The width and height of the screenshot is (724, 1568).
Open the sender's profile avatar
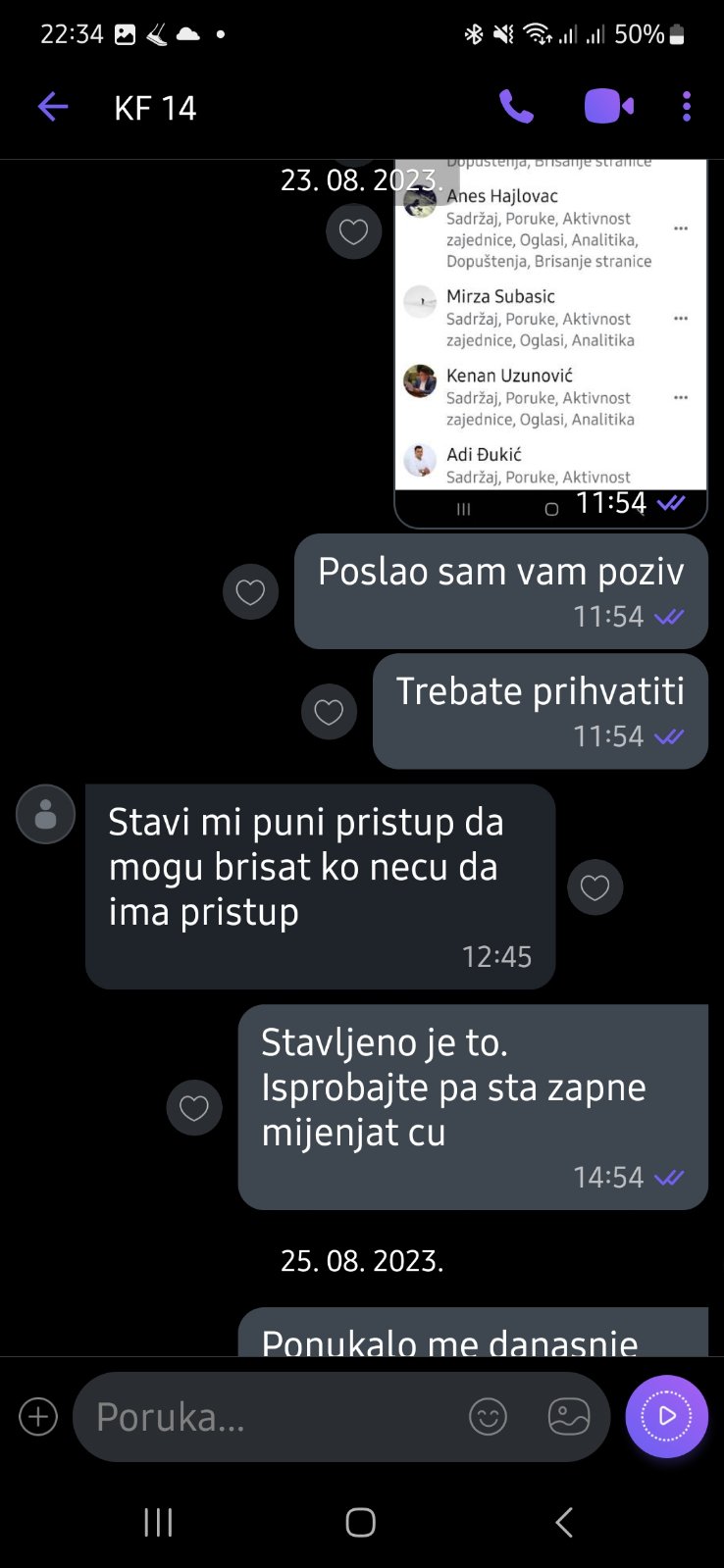[45, 814]
